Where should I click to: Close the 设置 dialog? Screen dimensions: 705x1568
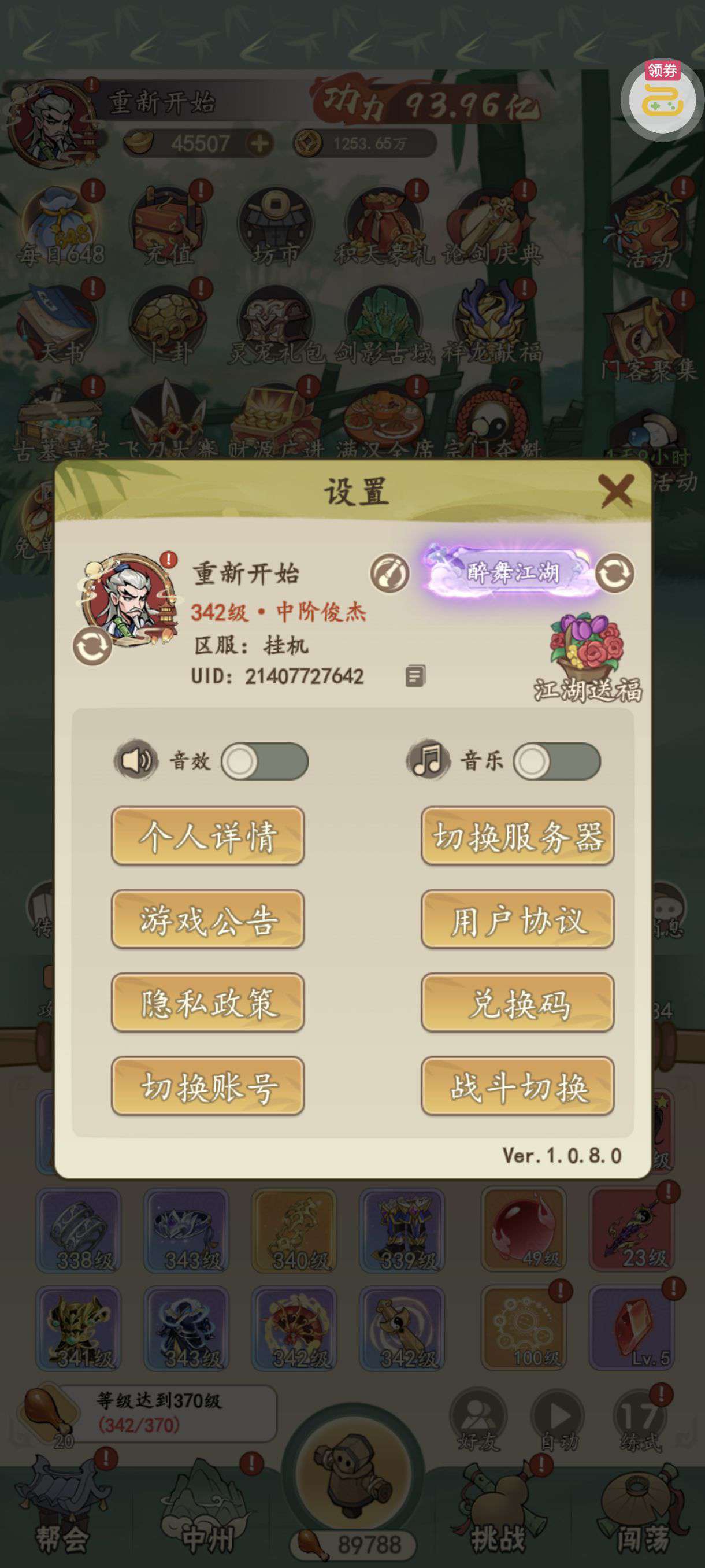point(616,491)
